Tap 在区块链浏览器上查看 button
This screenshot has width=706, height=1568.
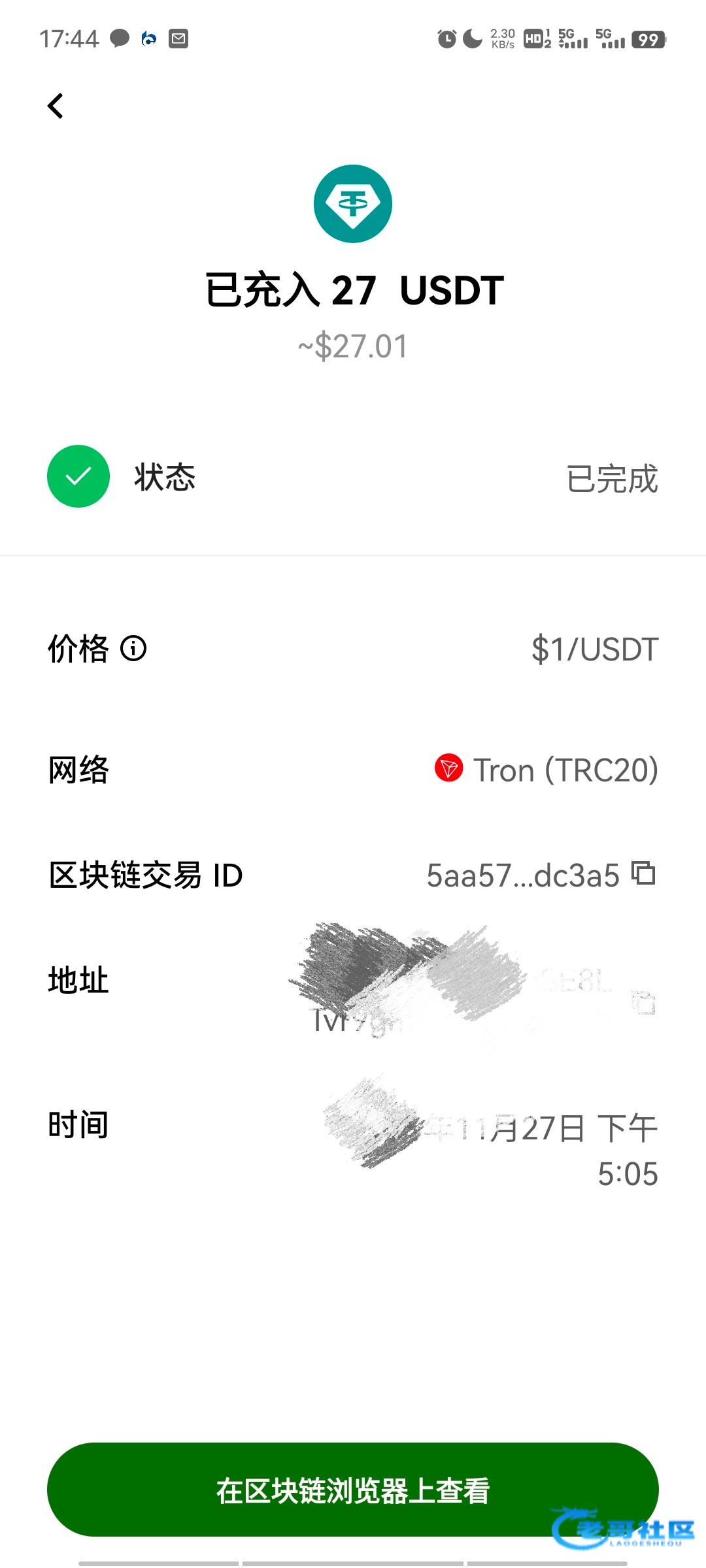pyautogui.click(x=353, y=1490)
